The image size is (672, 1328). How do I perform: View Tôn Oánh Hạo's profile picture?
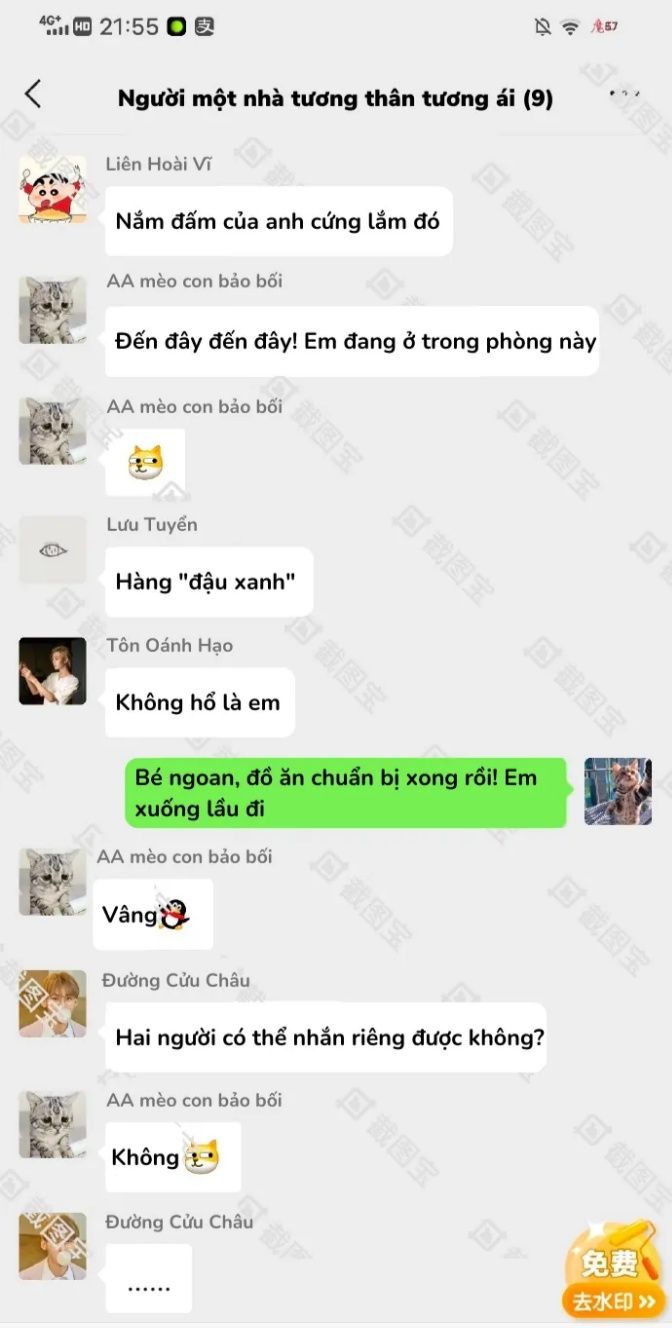point(52,671)
